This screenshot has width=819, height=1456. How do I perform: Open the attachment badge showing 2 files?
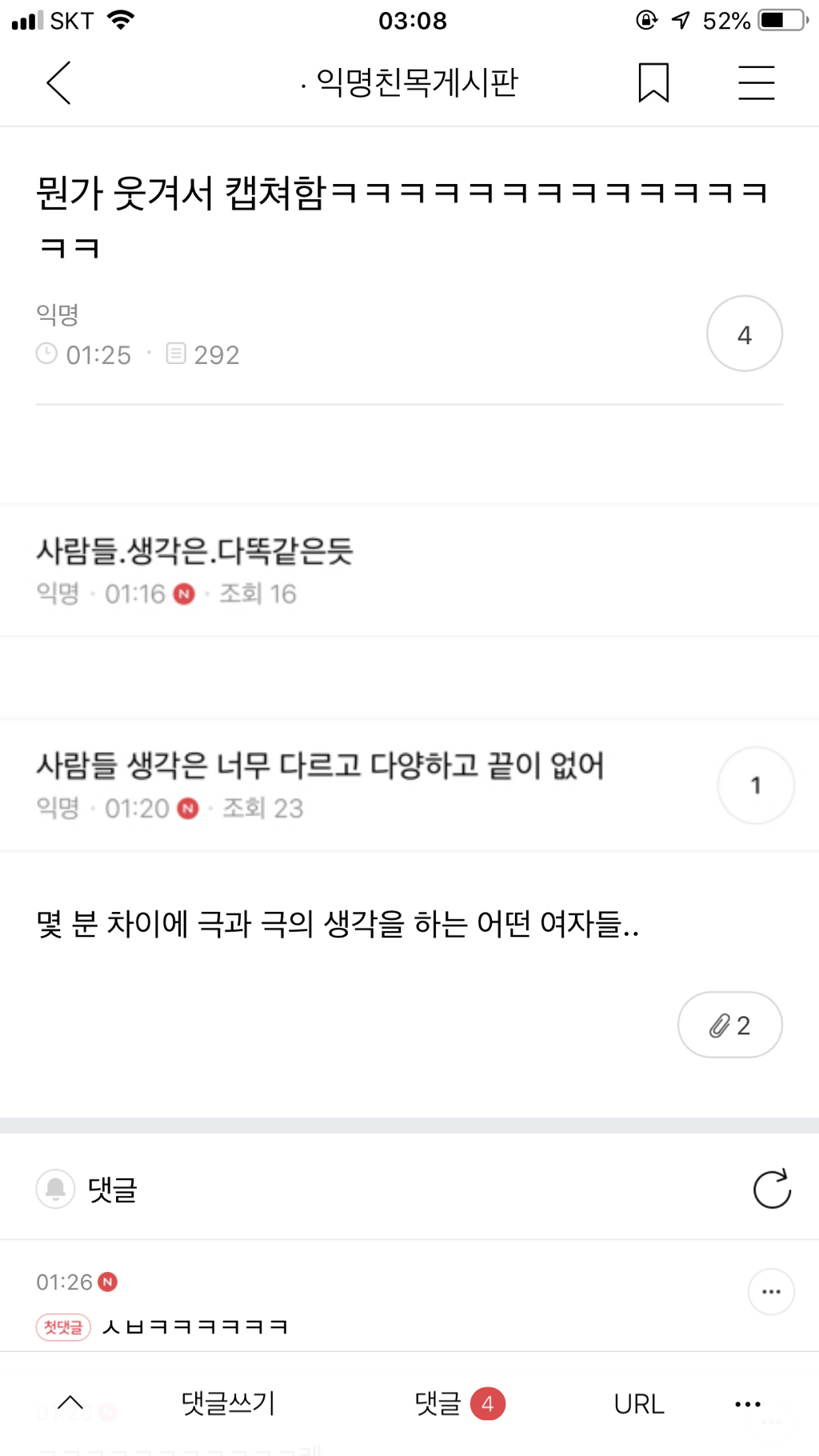pyautogui.click(x=729, y=1025)
